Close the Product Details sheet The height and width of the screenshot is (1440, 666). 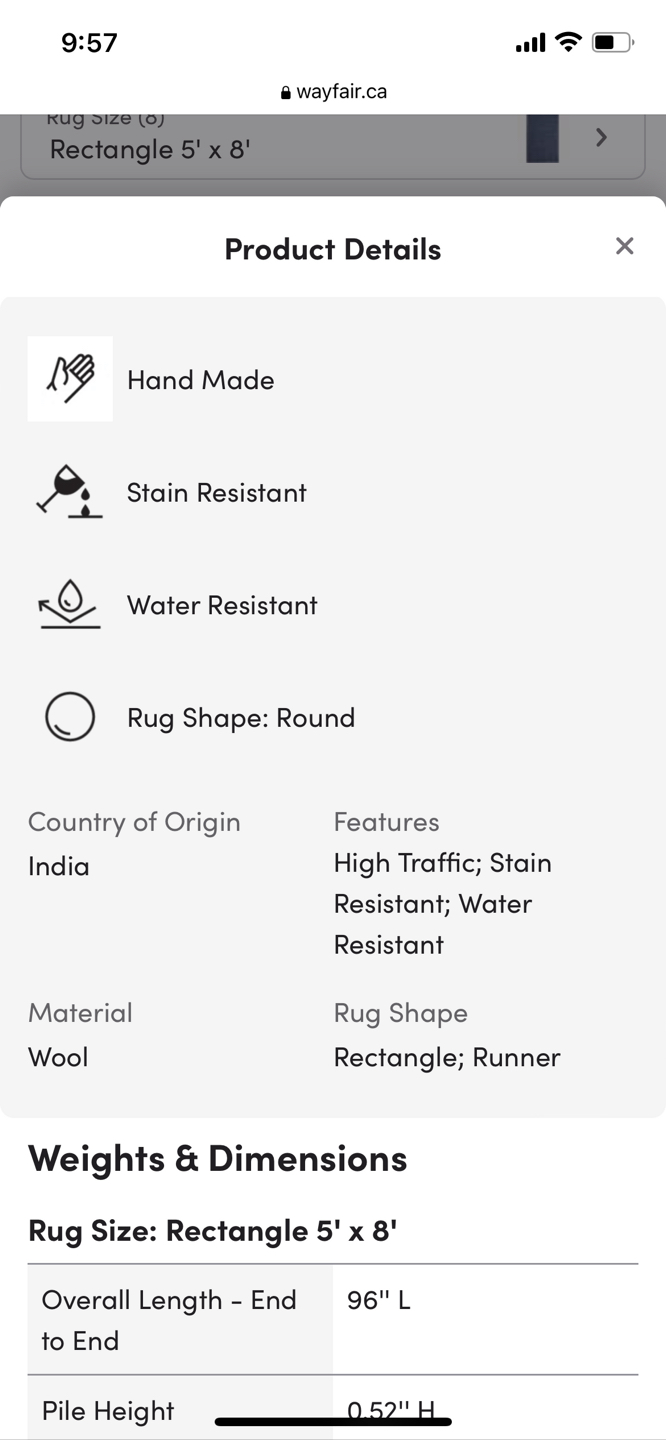(625, 246)
